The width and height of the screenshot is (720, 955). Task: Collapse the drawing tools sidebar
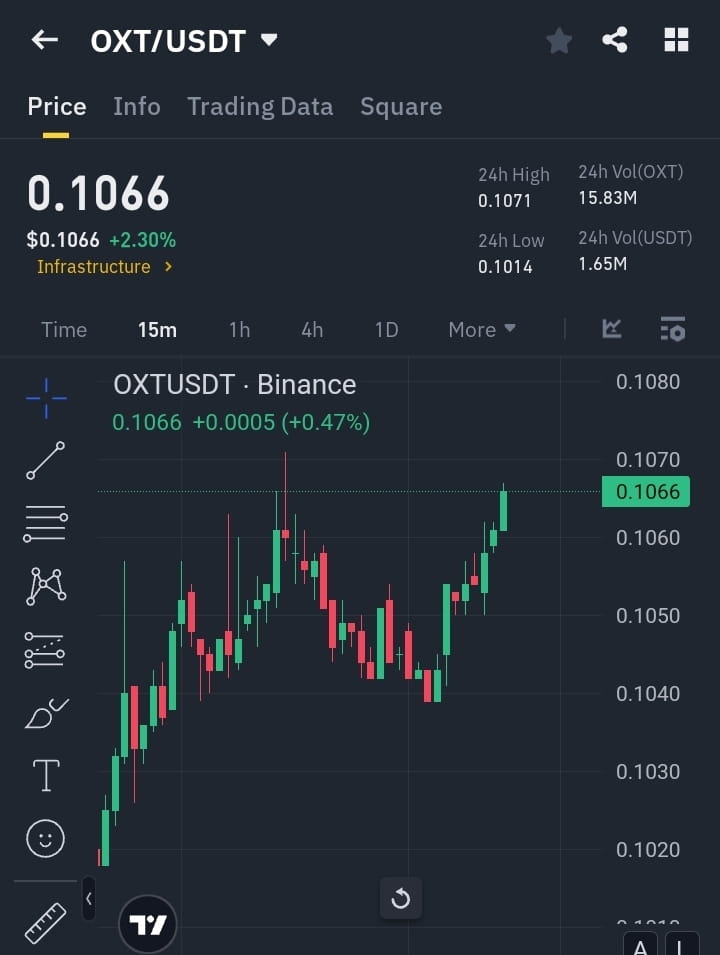pyautogui.click(x=89, y=898)
